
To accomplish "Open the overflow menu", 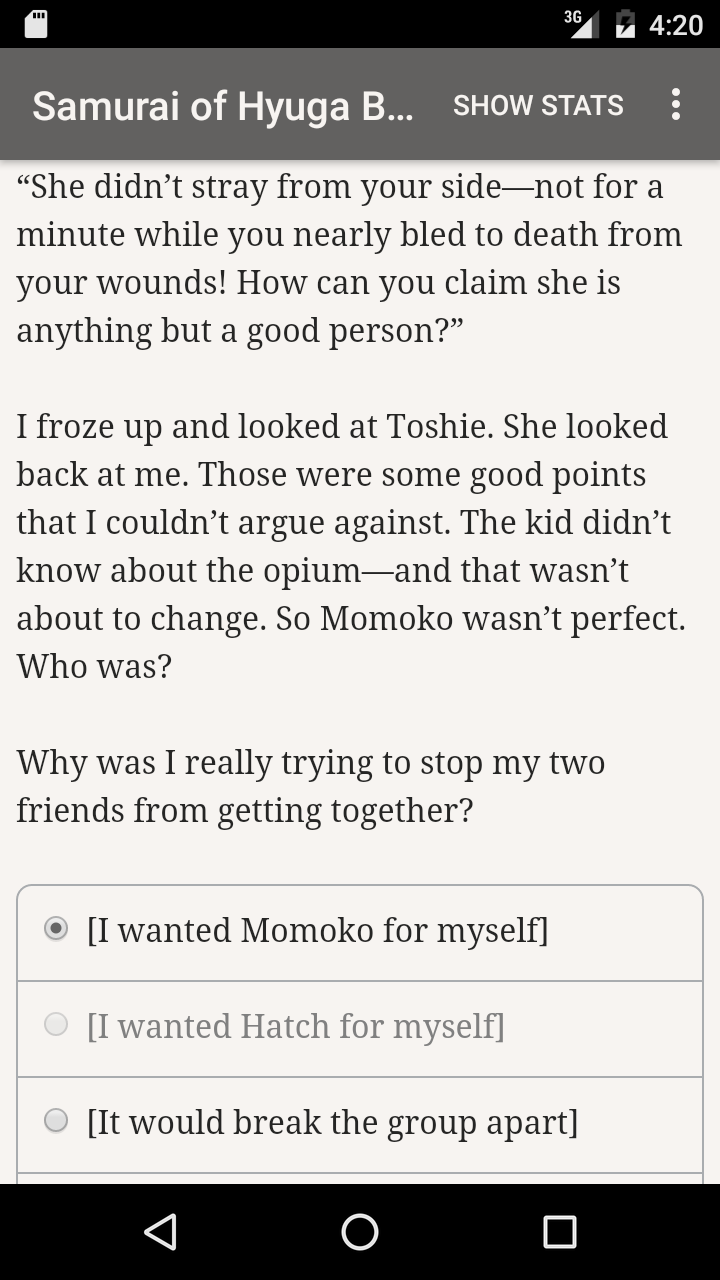I will pos(676,105).
